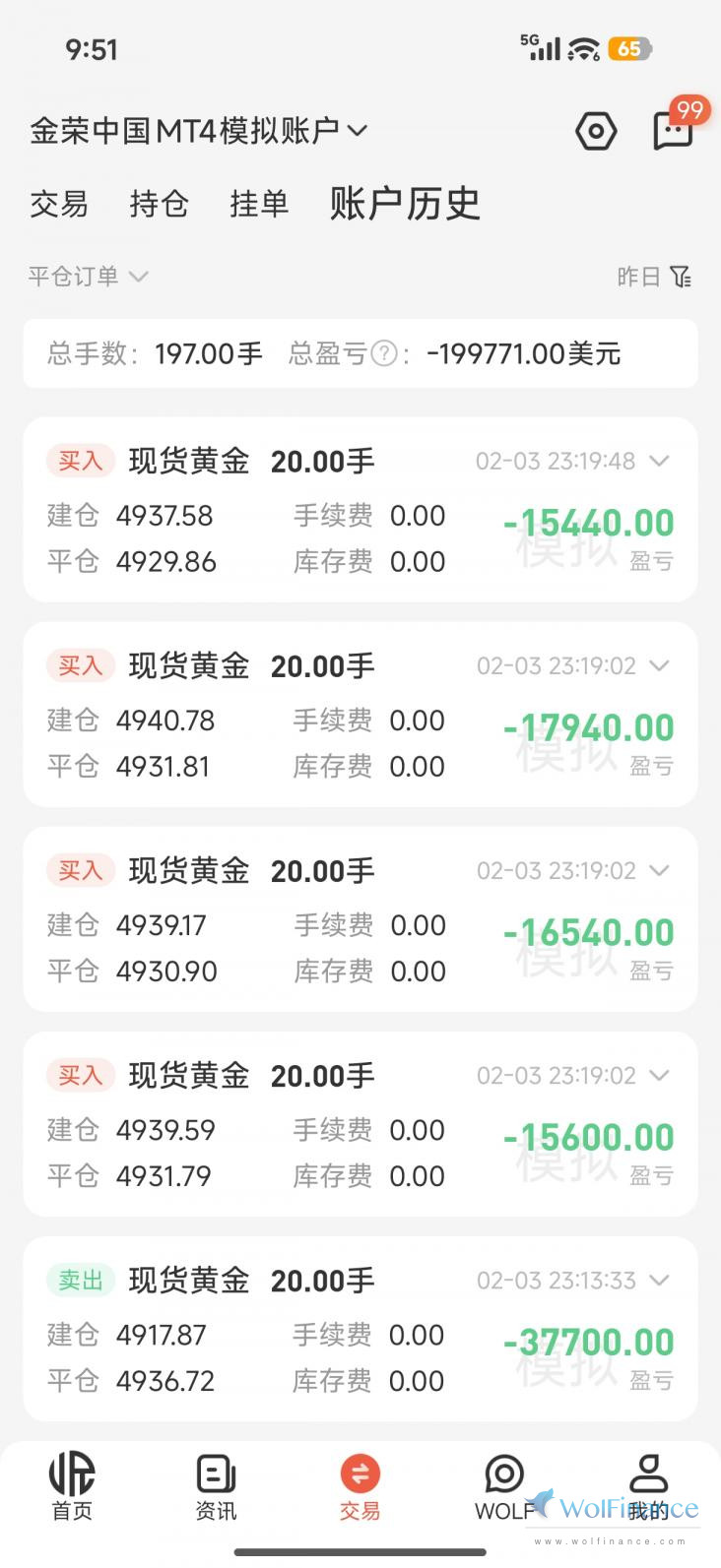The width and height of the screenshot is (721, 1568).
Task: Expand the 卖出 order from 23:13:33
Action: (660, 1280)
